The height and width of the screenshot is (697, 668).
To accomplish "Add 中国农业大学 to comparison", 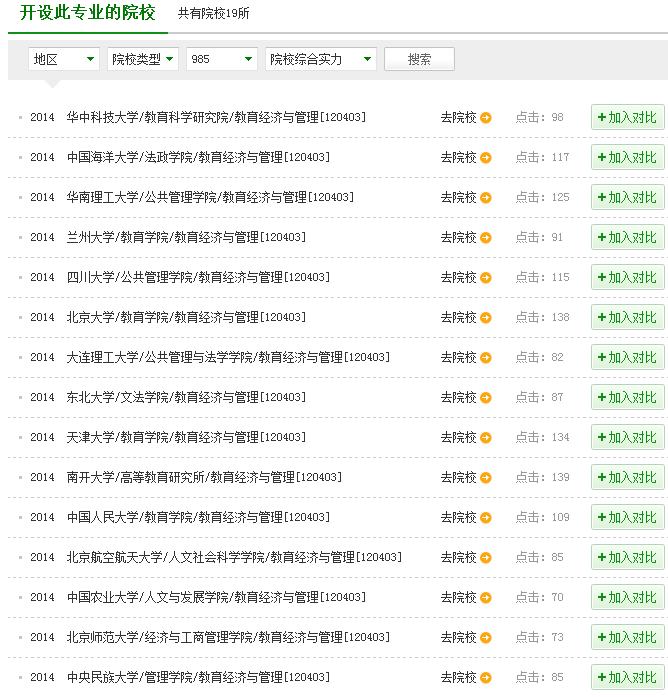I will pyautogui.click(x=627, y=597).
